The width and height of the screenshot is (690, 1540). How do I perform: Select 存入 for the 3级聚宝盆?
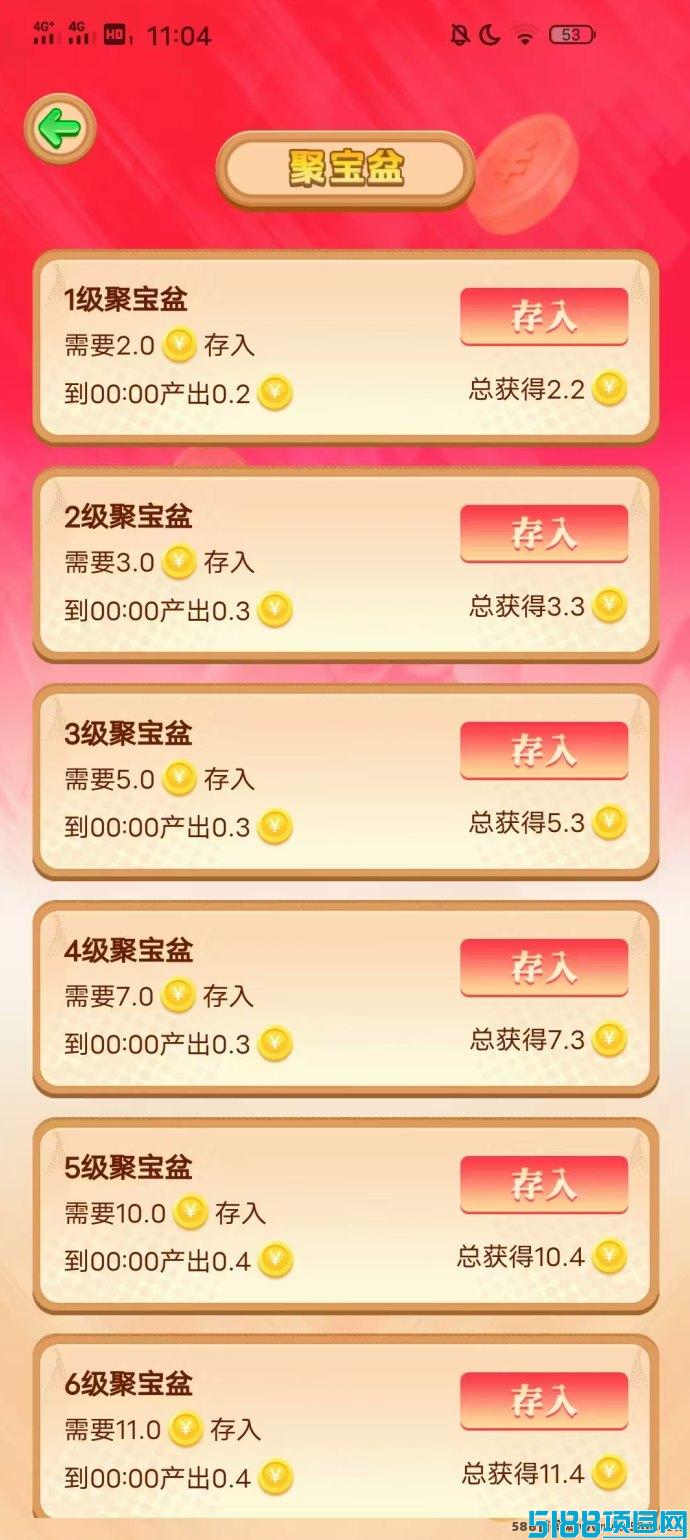pyautogui.click(x=544, y=751)
